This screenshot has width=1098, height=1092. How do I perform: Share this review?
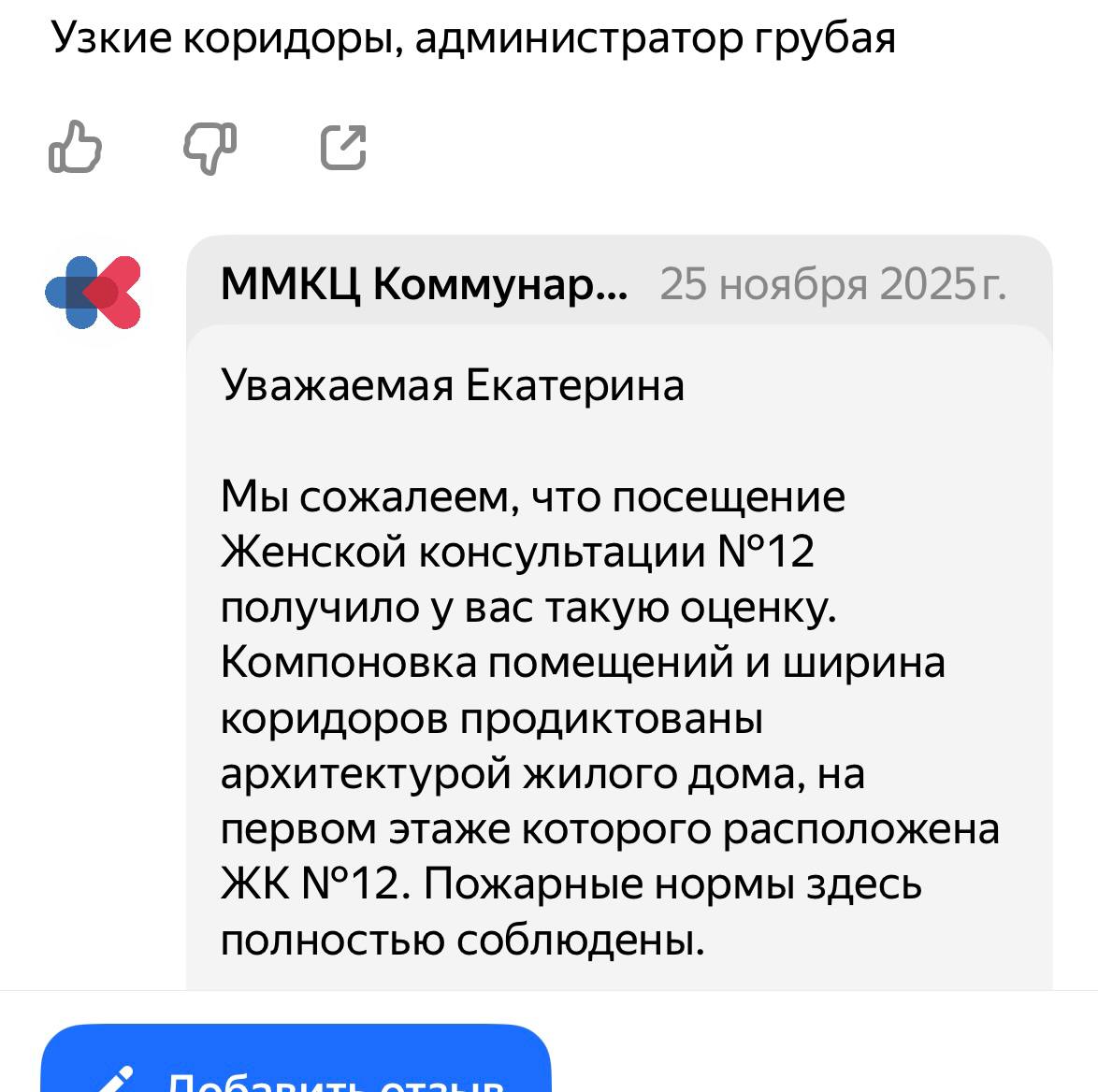pos(343,148)
